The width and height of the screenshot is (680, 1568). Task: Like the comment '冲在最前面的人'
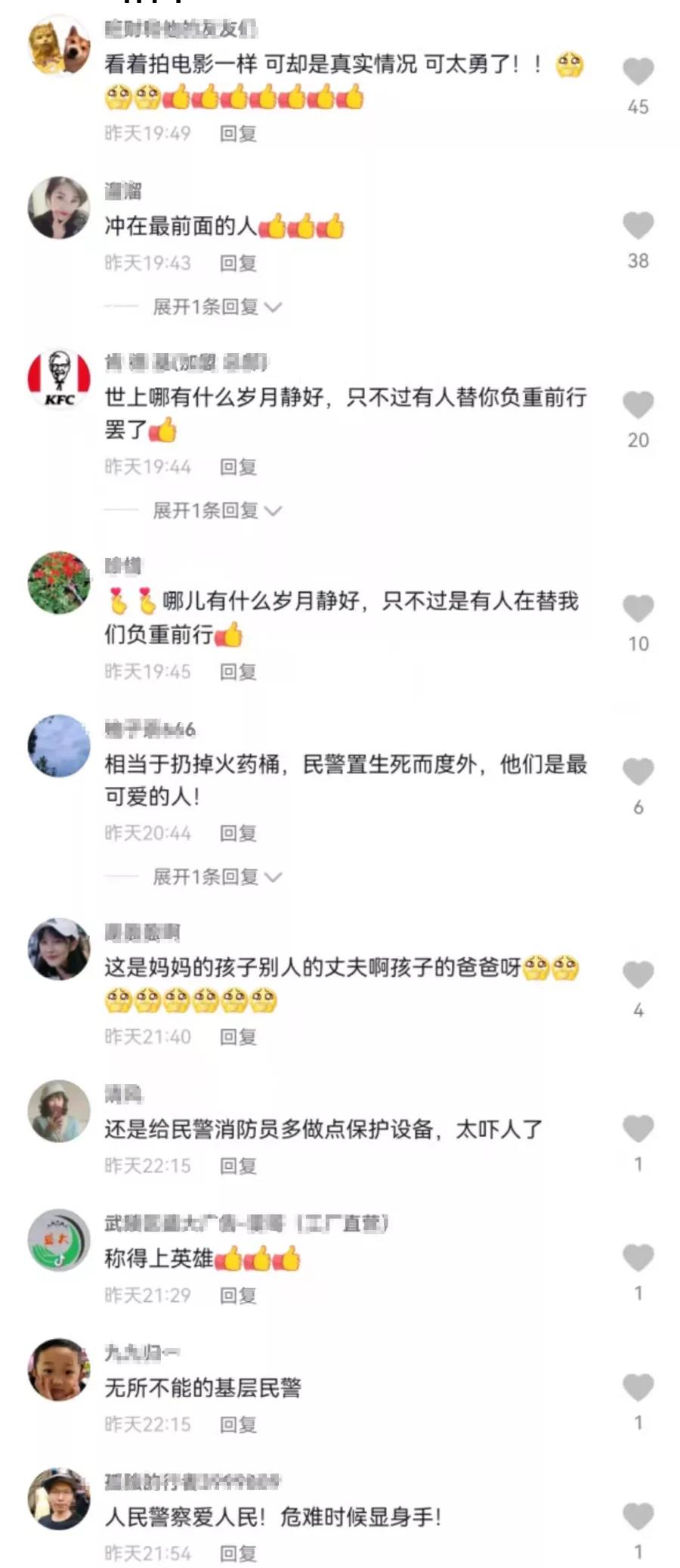[638, 226]
